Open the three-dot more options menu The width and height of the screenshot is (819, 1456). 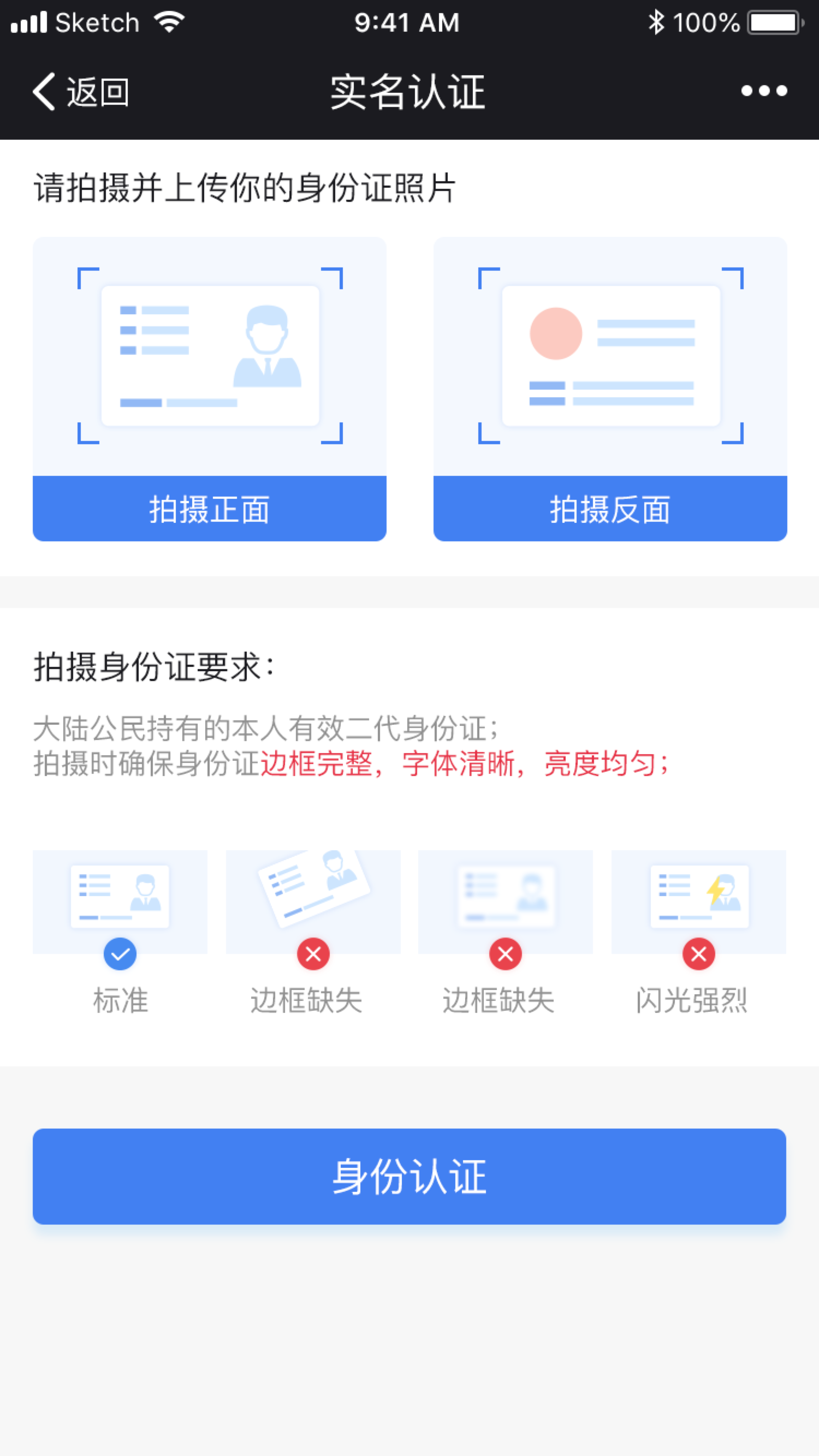[763, 91]
